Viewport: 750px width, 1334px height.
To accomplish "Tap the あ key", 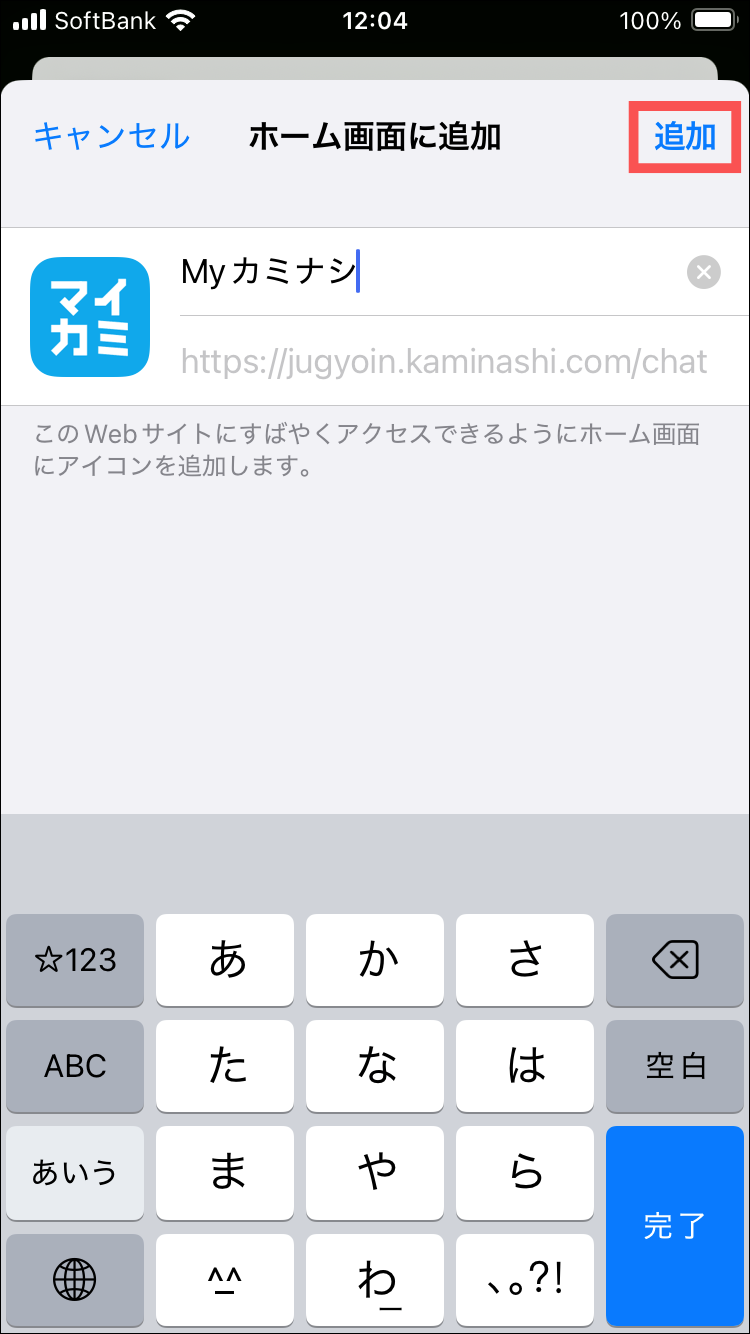I will click(226, 961).
